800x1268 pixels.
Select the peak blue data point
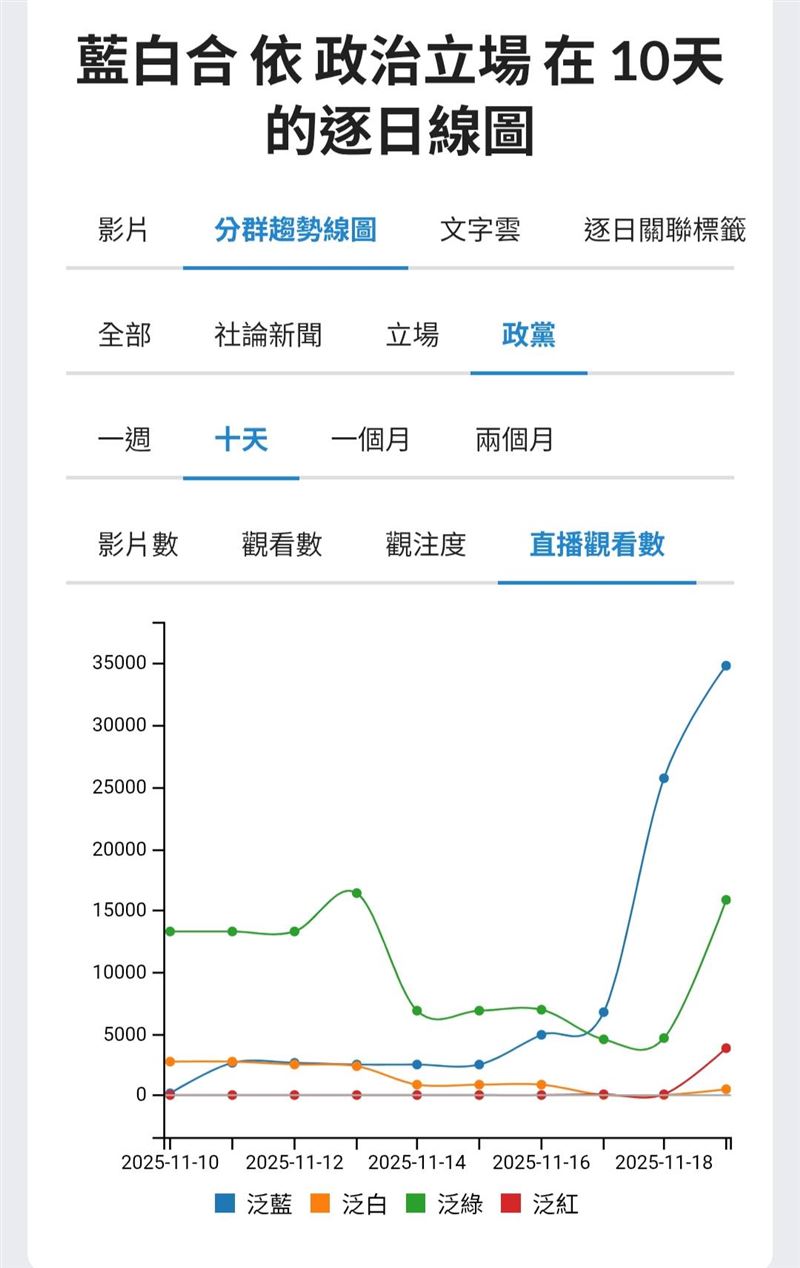click(x=726, y=664)
